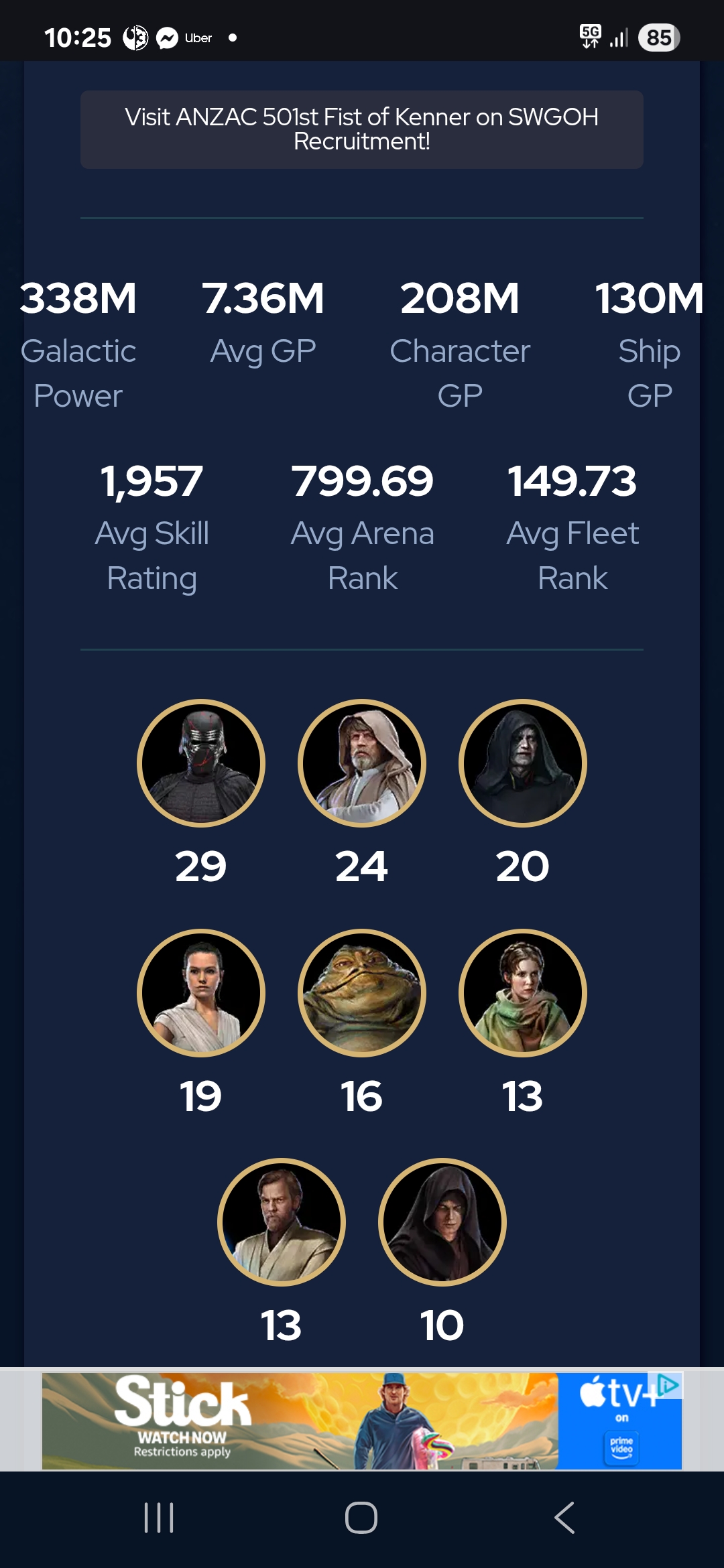Open the Leia Organa portrait
The width and height of the screenshot is (724, 1568).
(x=523, y=993)
